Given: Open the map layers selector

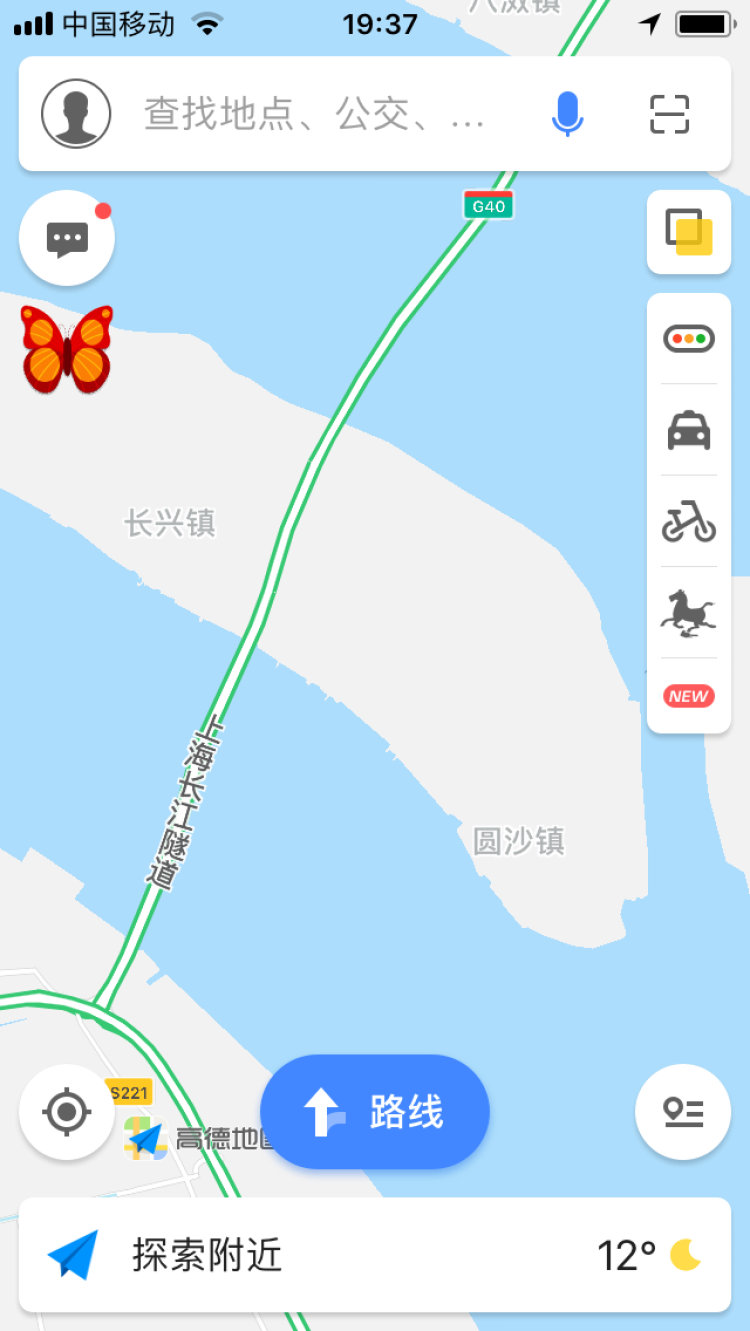Looking at the screenshot, I should pos(689,232).
